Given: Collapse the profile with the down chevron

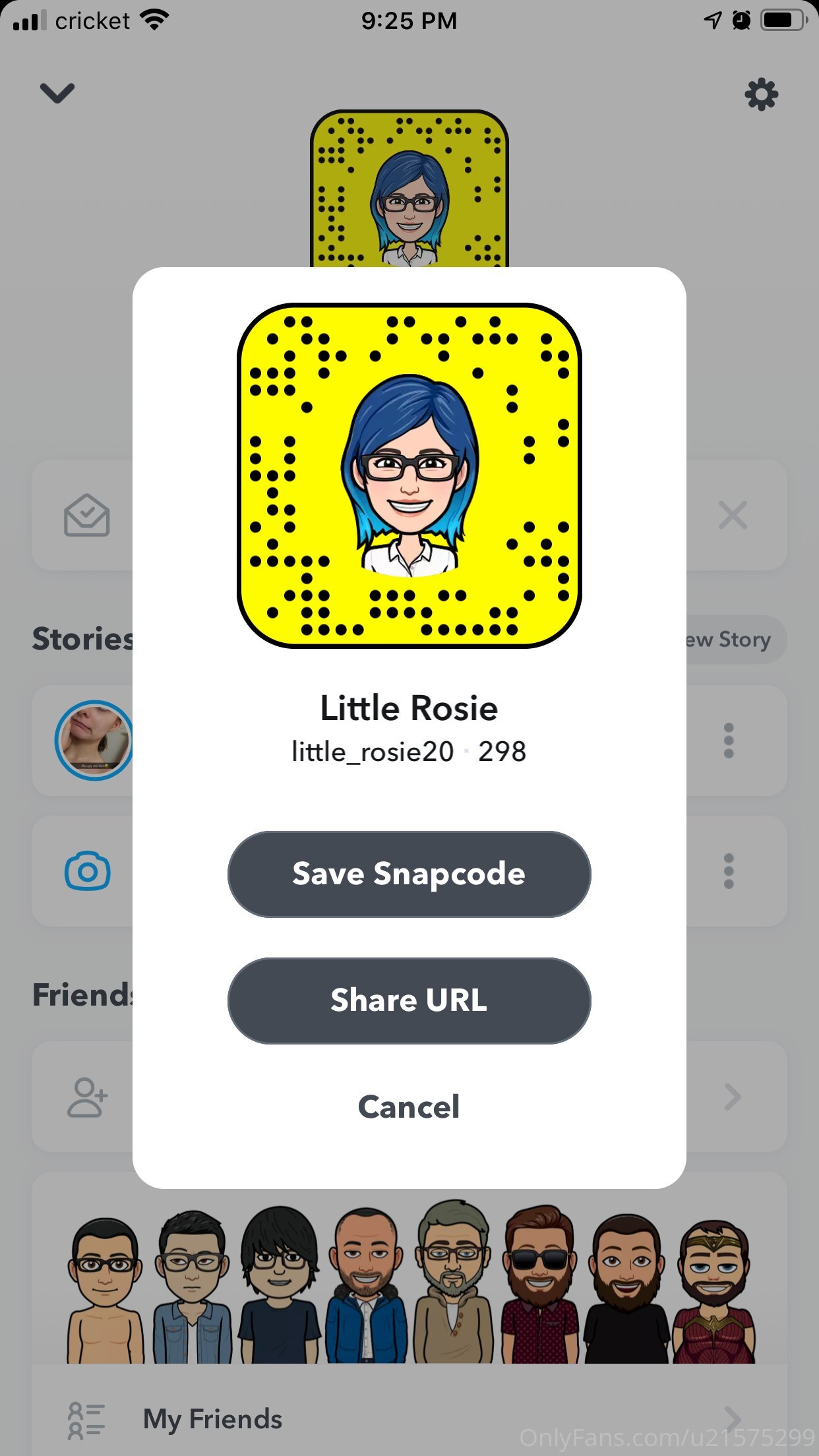Looking at the screenshot, I should (x=57, y=93).
